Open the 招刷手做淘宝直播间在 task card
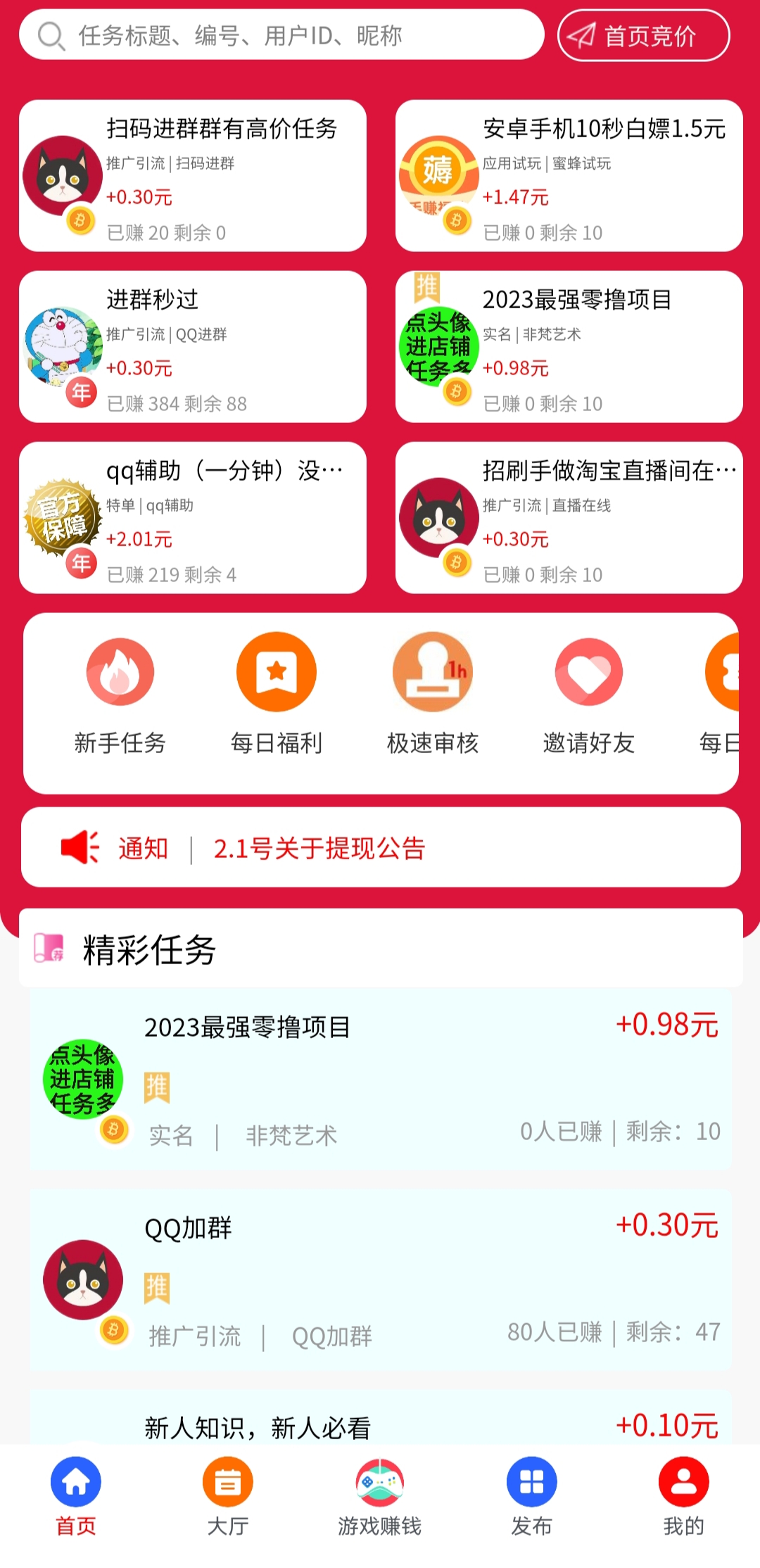The height and width of the screenshot is (1568, 760). (569, 518)
